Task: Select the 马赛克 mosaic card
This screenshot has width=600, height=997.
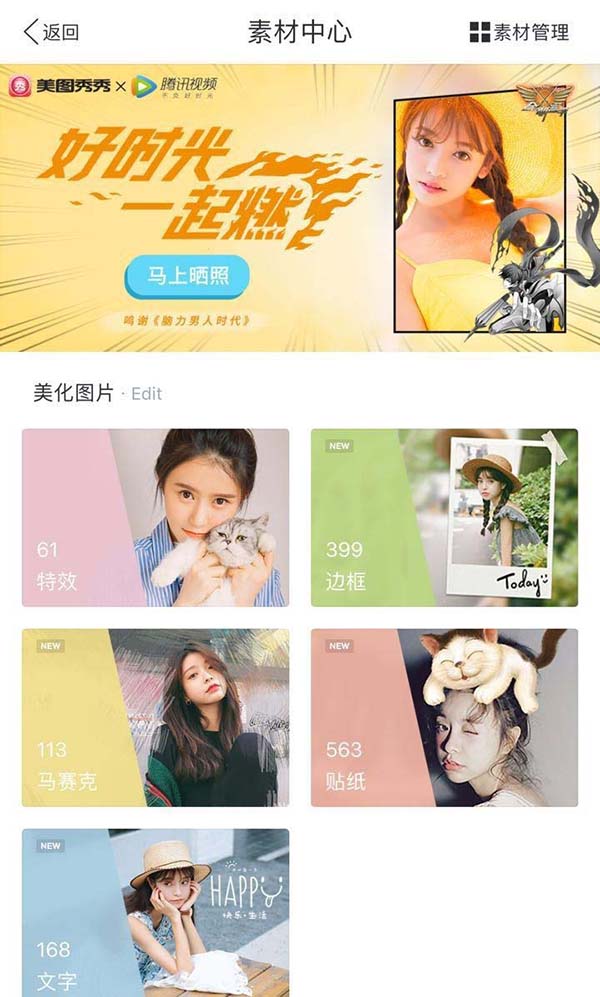Action: point(155,717)
